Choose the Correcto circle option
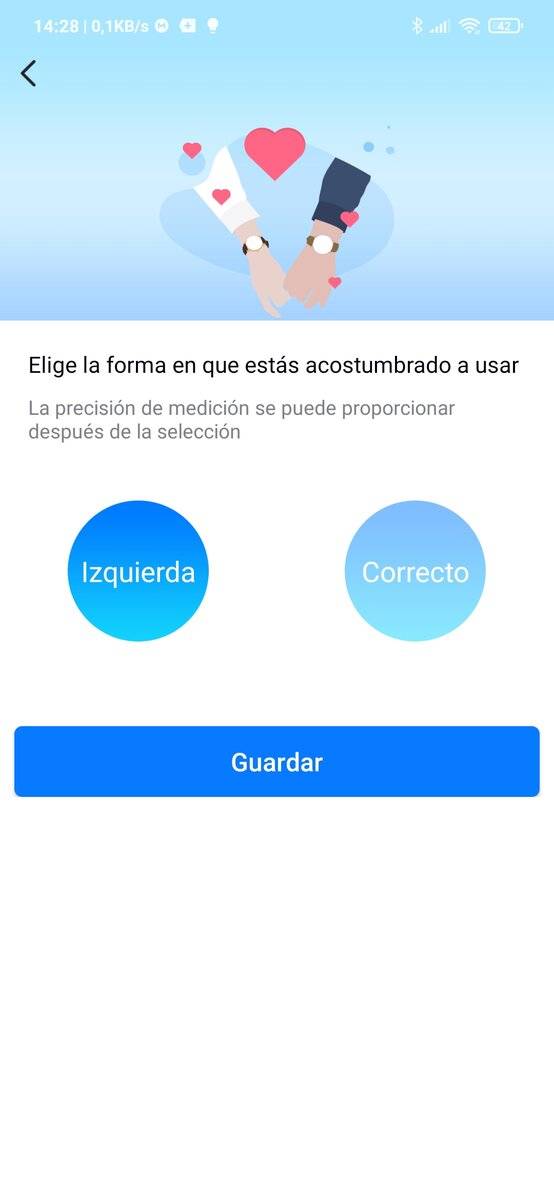This screenshot has width=554, height=1200. pos(415,571)
